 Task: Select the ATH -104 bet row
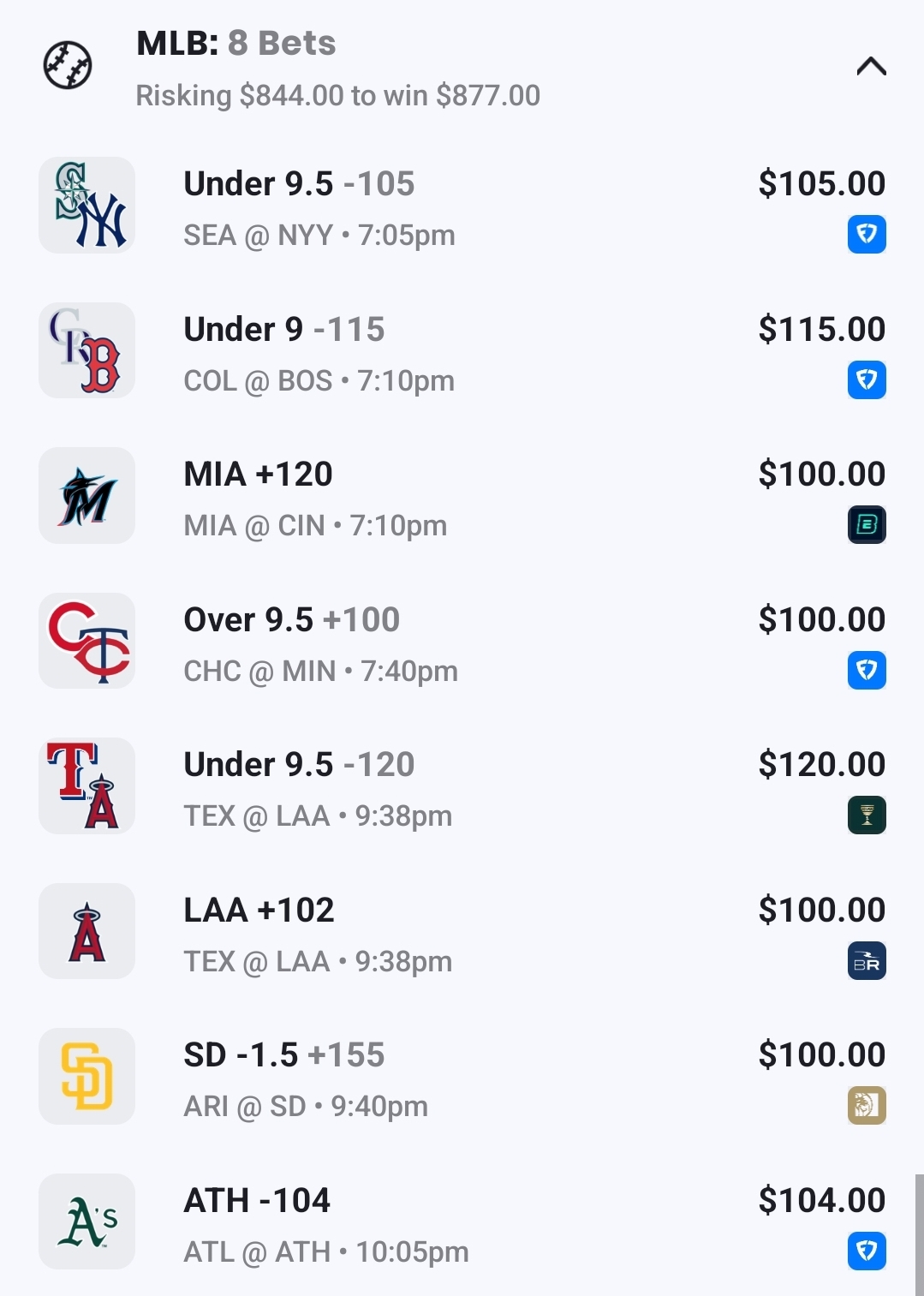point(462,1224)
